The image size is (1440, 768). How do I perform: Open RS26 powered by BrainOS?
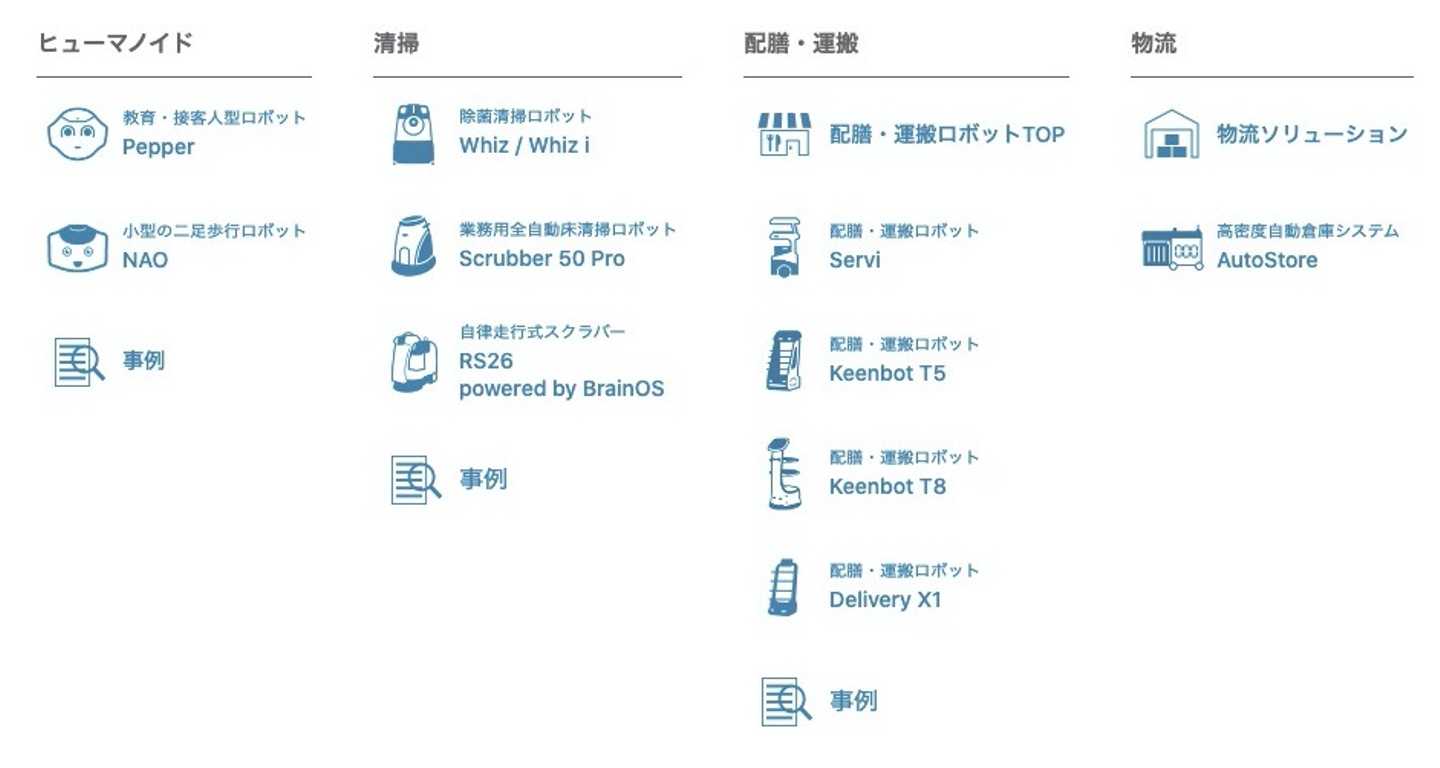pos(560,374)
